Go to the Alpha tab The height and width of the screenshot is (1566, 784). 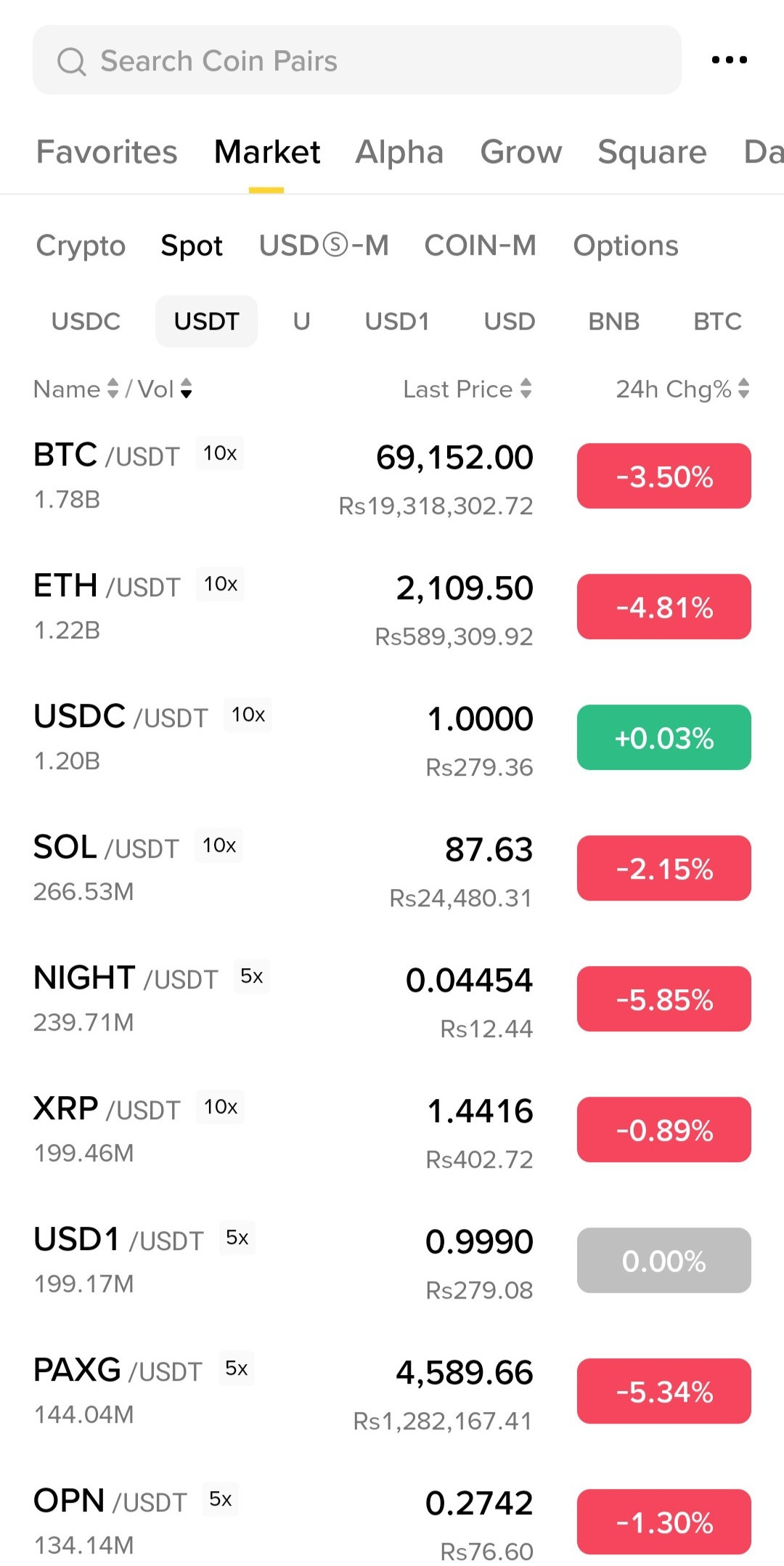[399, 153]
